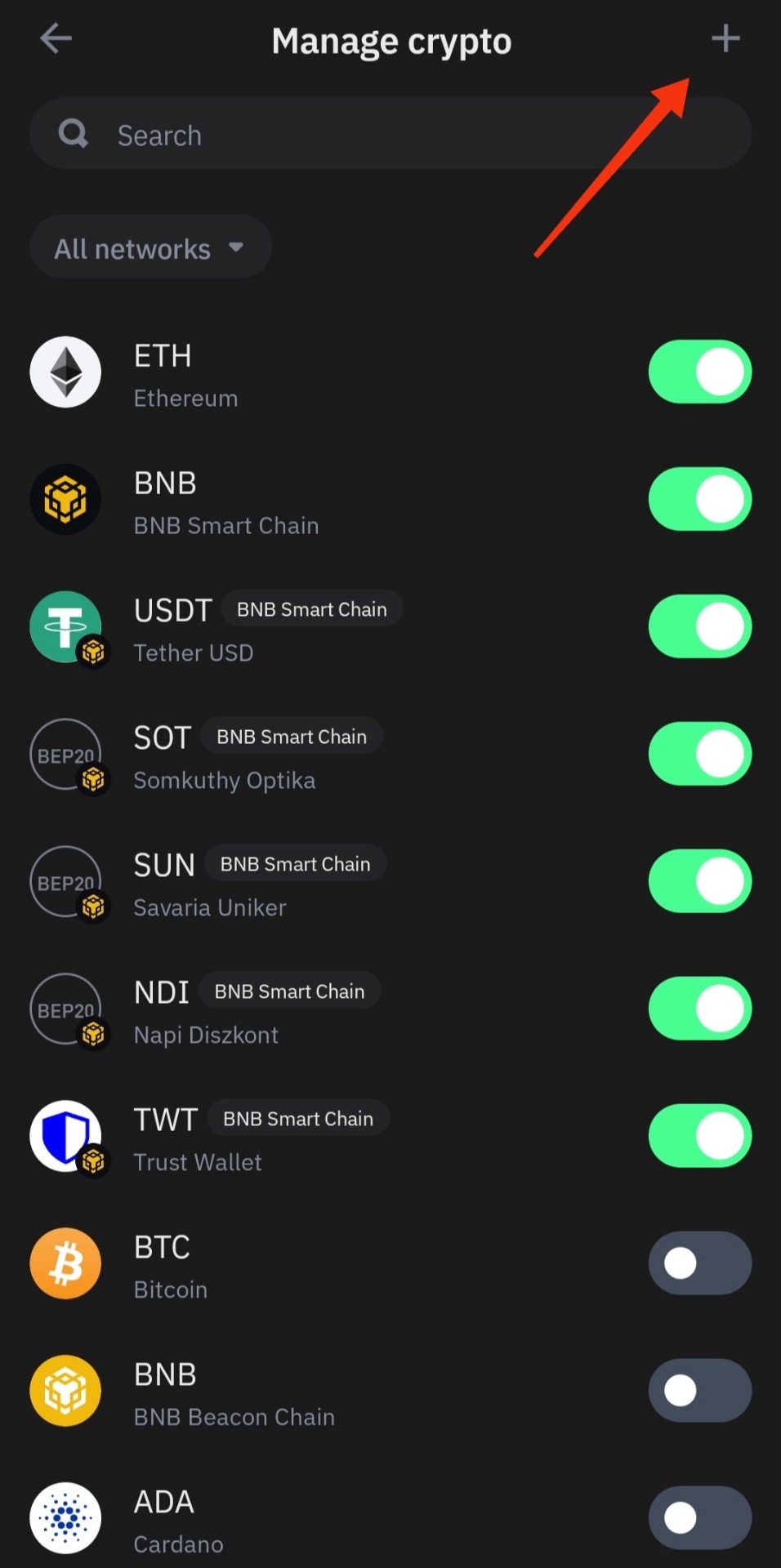781x1568 pixels.
Task: Disable the SUN Savaria Uniker token
Action: 699,881
